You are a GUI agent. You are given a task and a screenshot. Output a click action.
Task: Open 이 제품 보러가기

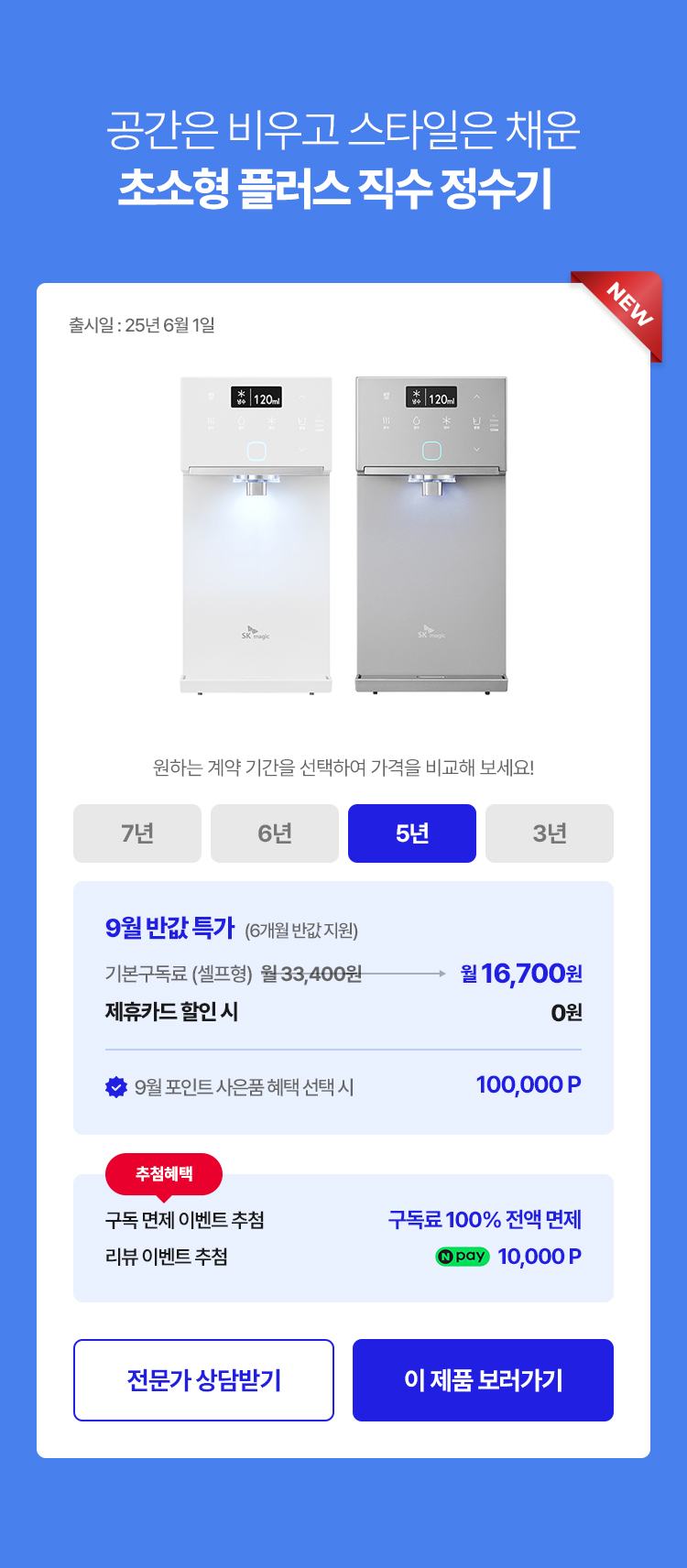[483, 1380]
